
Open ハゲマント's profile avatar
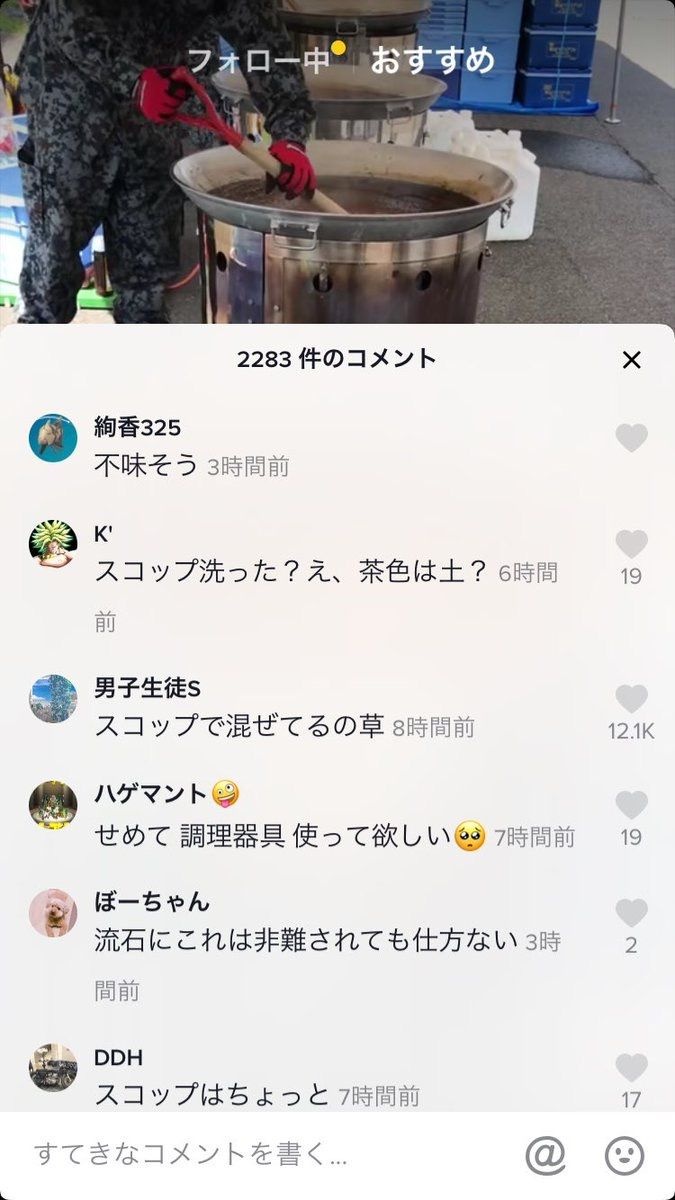[53, 805]
